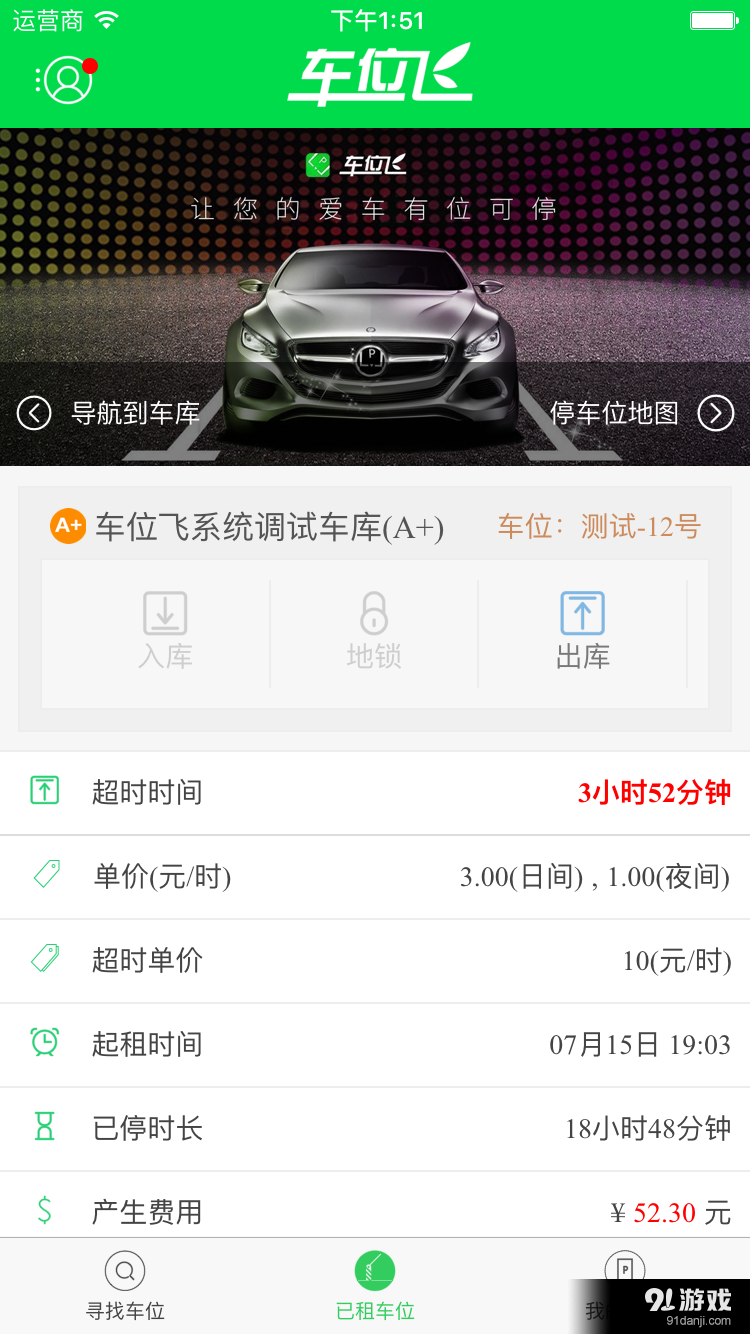Tap the hourglass icon next to 已停时长
This screenshot has height=1334, width=750.
43,1128
